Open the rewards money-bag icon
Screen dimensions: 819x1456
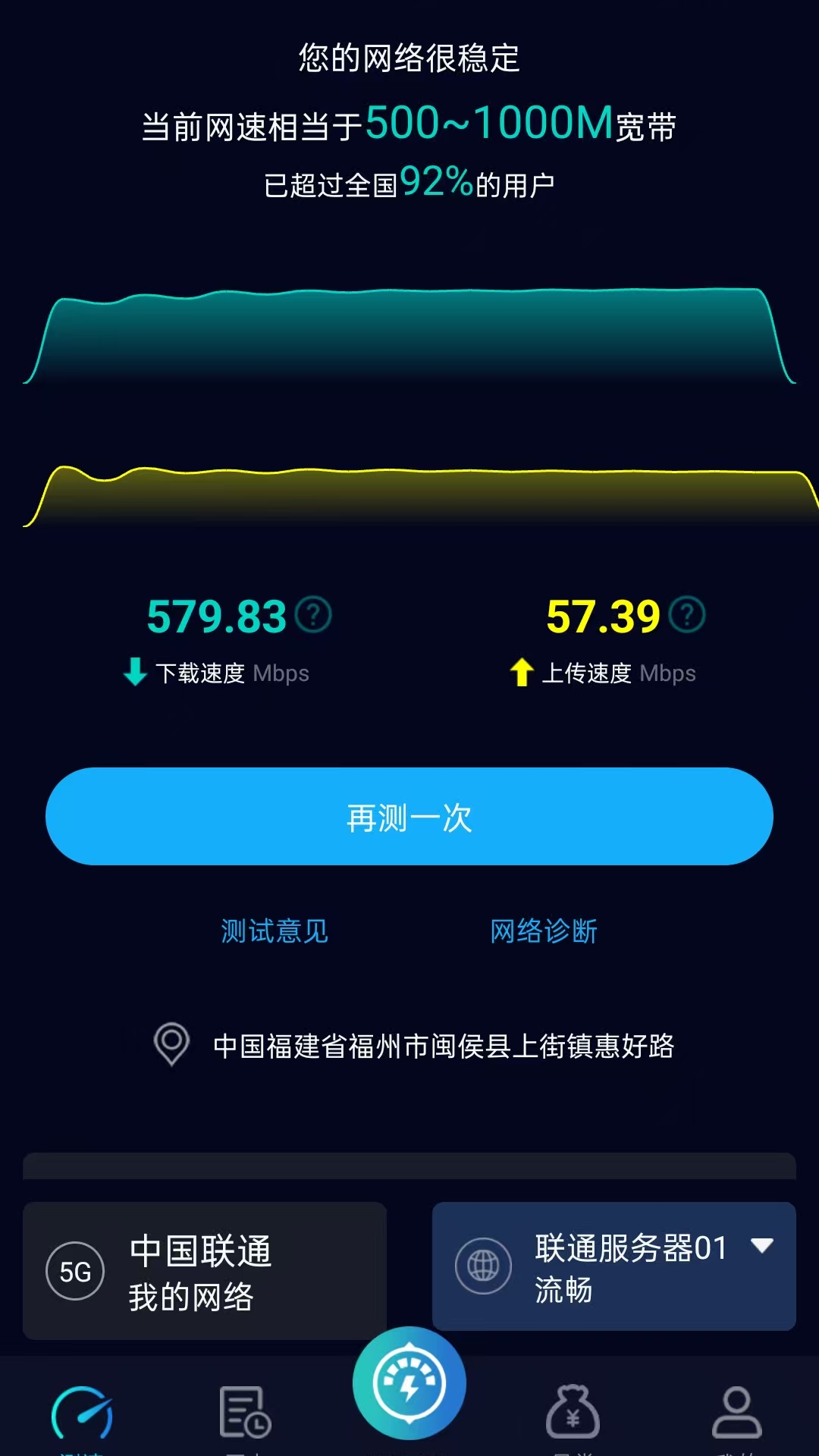[573, 1410]
